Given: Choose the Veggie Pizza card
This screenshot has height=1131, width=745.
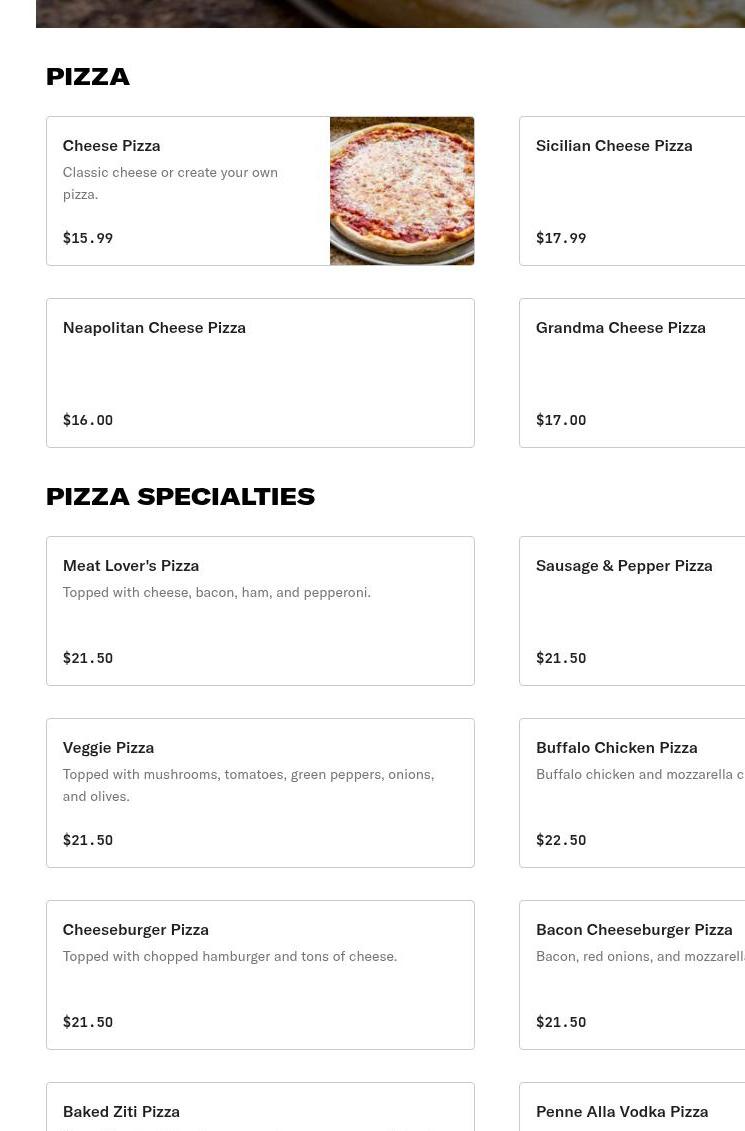Looking at the screenshot, I should coord(260,793).
